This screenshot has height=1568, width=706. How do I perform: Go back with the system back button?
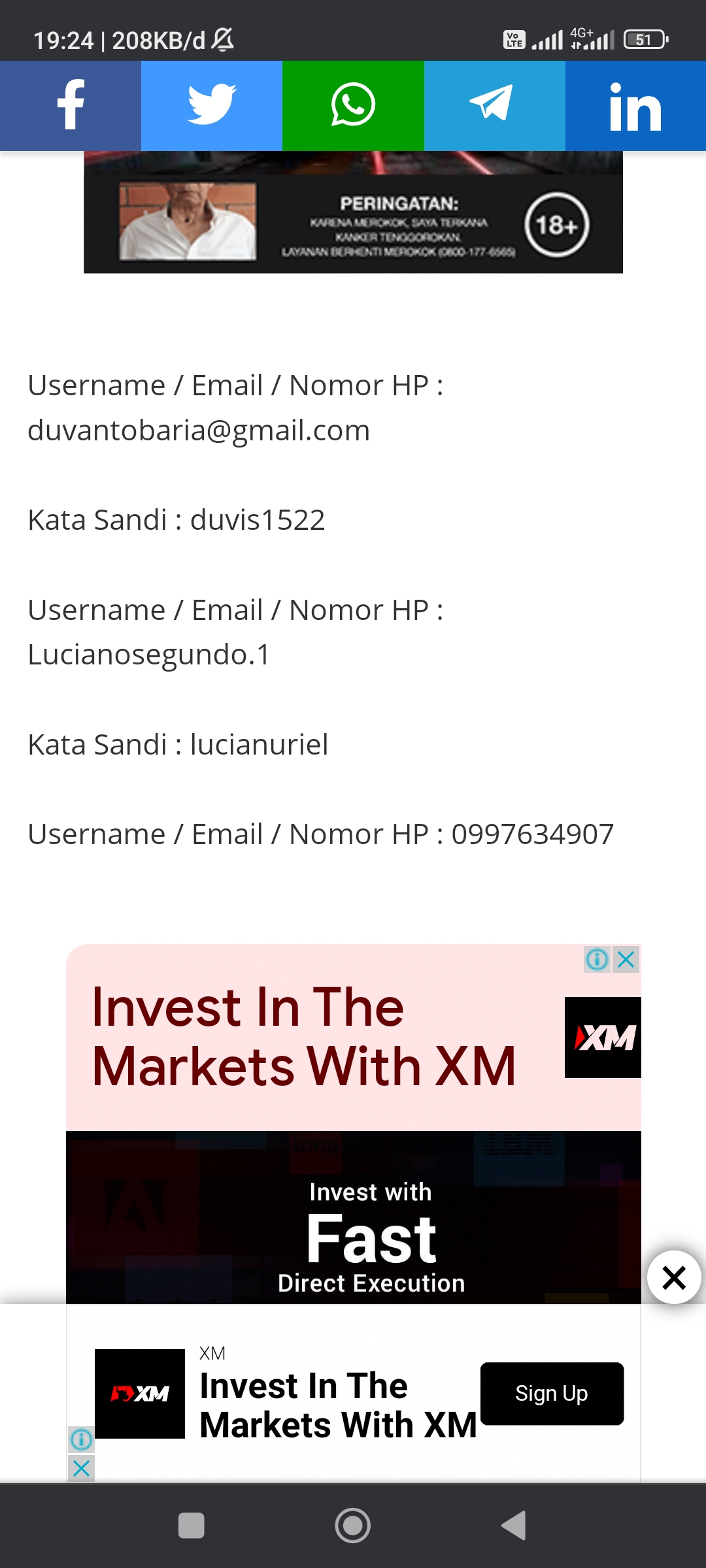tap(514, 1526)
